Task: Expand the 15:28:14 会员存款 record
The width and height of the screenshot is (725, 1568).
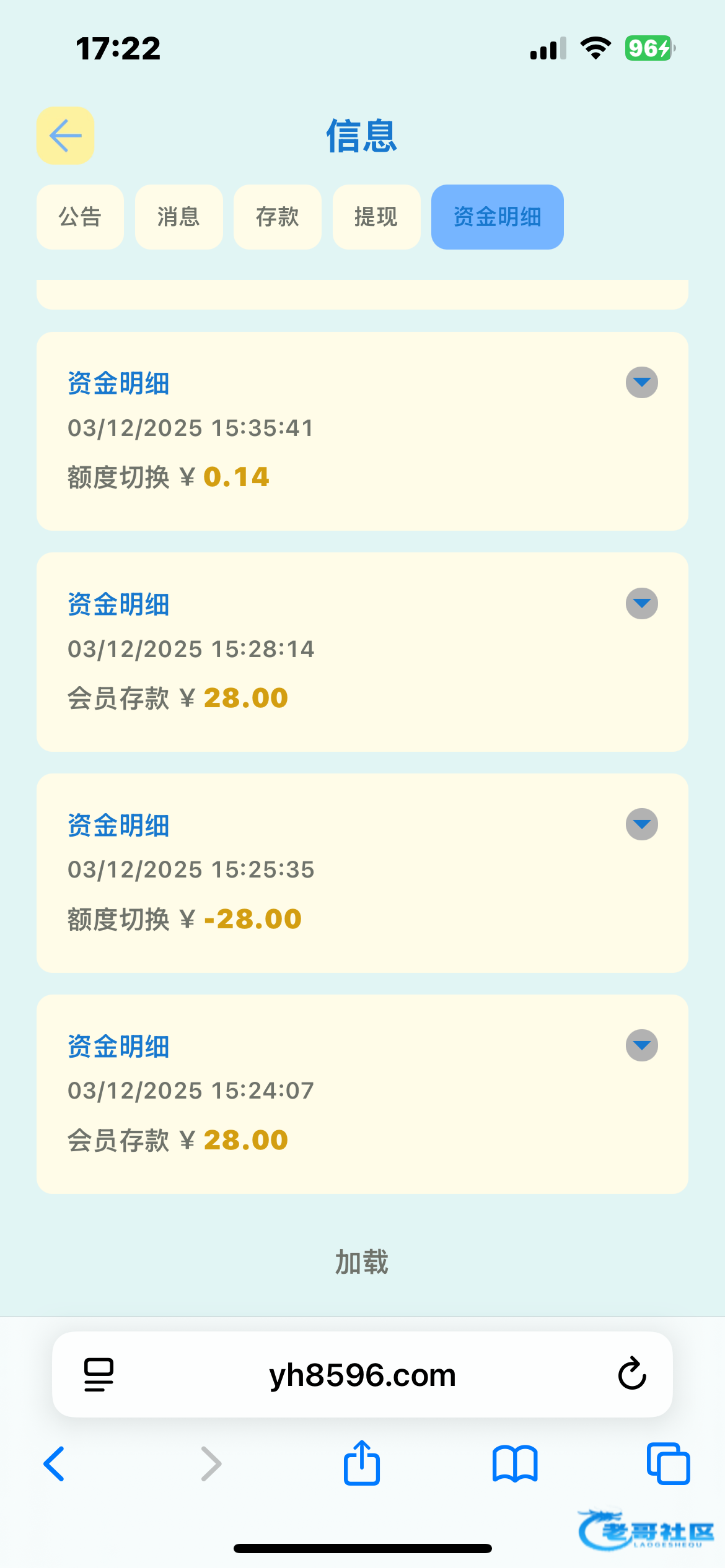Action: (641, 604)
